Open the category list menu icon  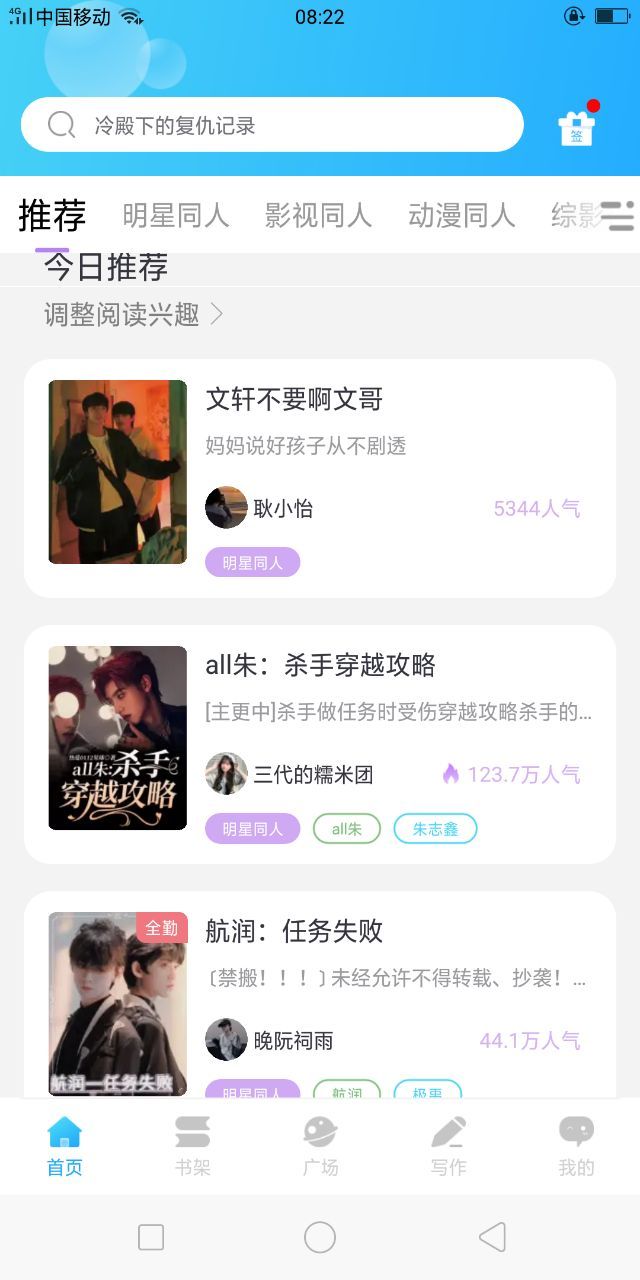[x=618, y=215]
